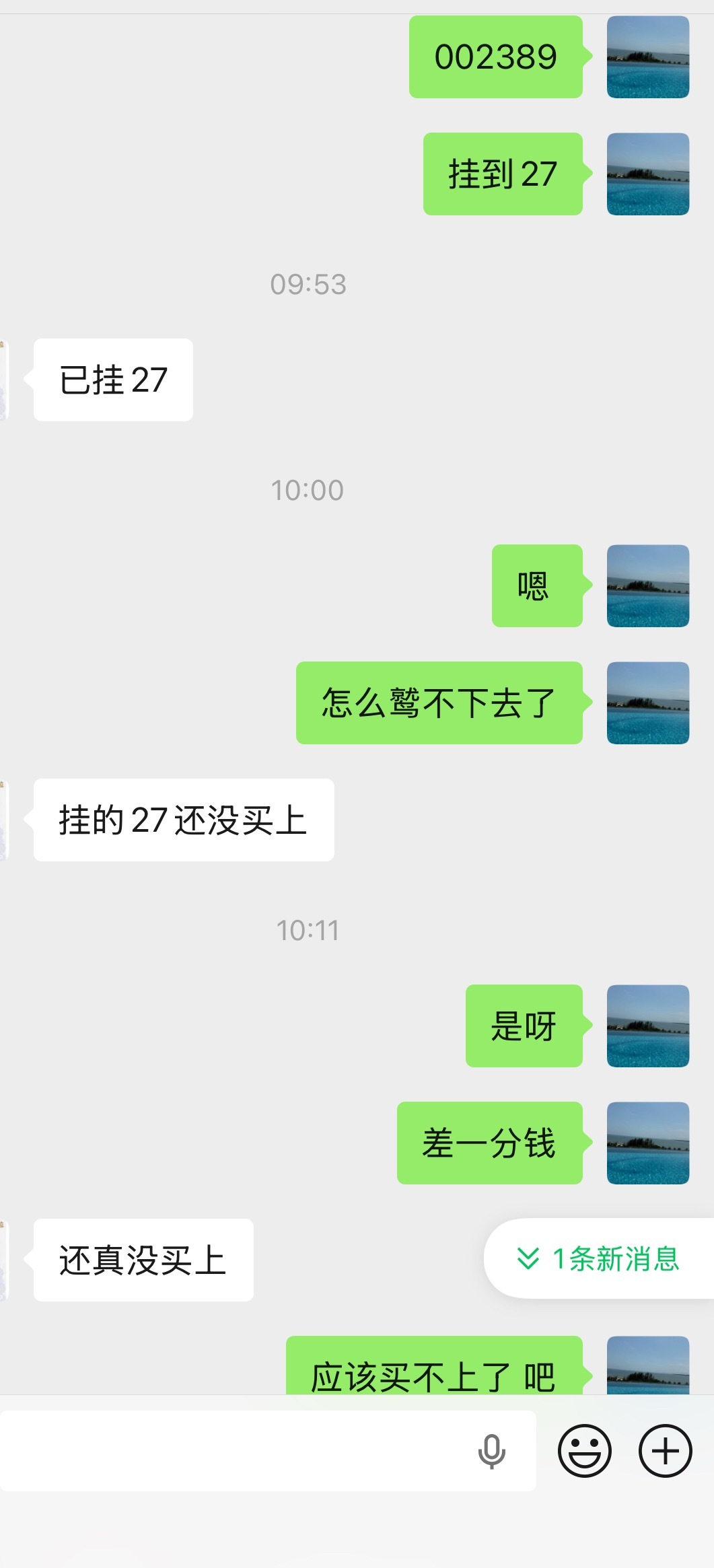The image size is (714, 1568).
Task: Tap the '已挂 27' white message bubble
Action: (x=112, y=379)
